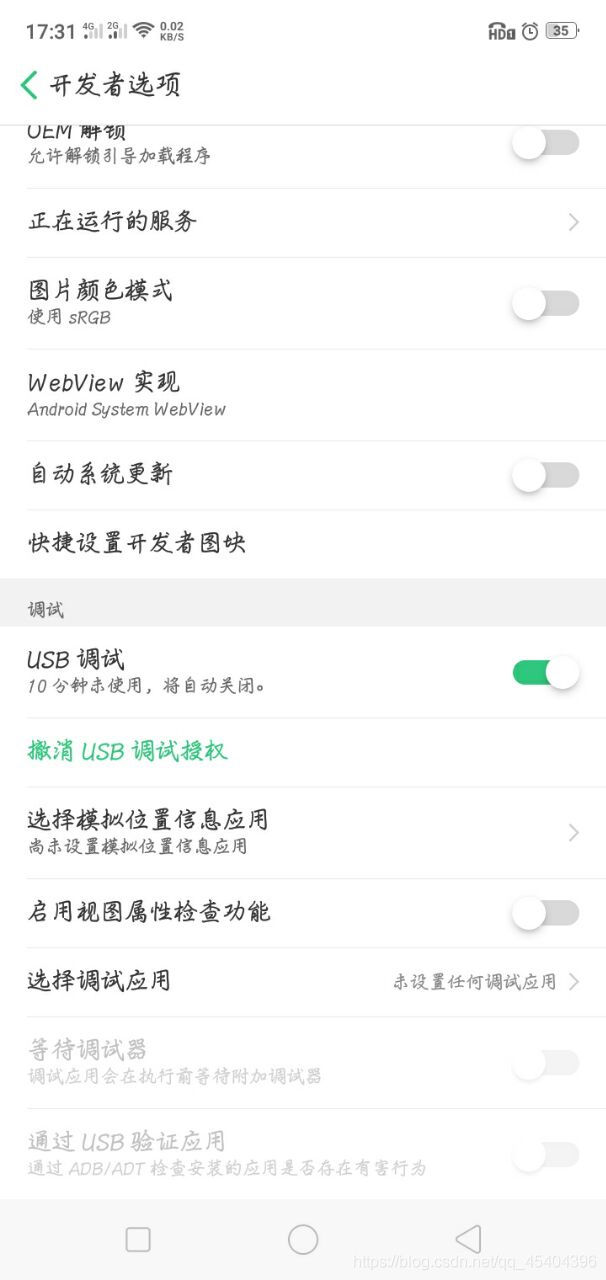Screen dimensions: 606x1280
Task: Turn on 自动系统更新
Action: [x=545, y=475]
